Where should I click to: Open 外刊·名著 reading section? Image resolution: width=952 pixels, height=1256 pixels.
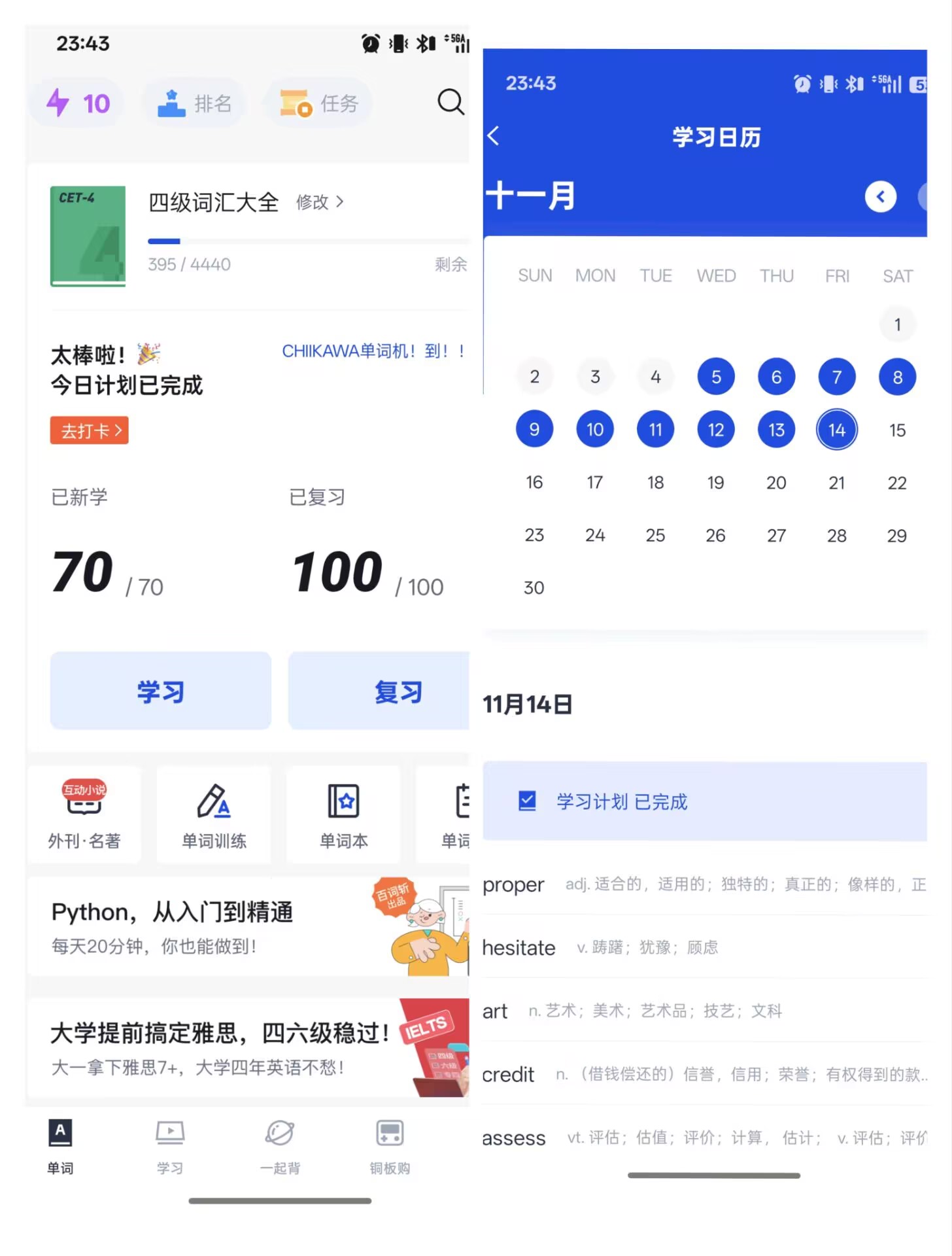coord(84,814)
